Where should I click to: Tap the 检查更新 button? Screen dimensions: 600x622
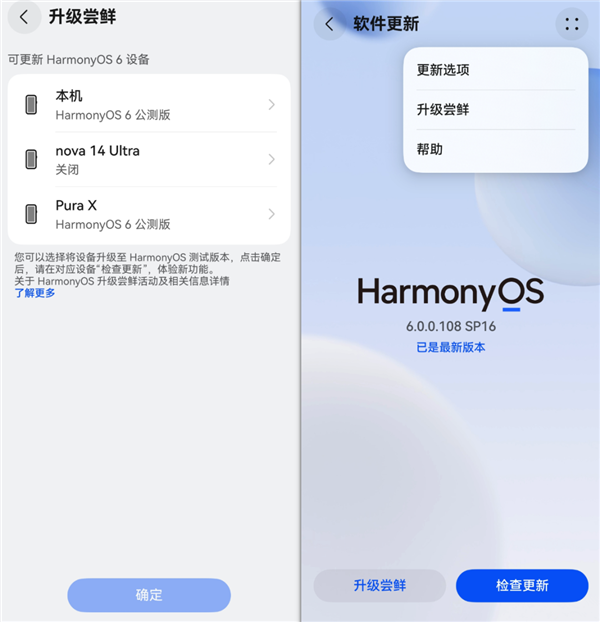(522, 586)
